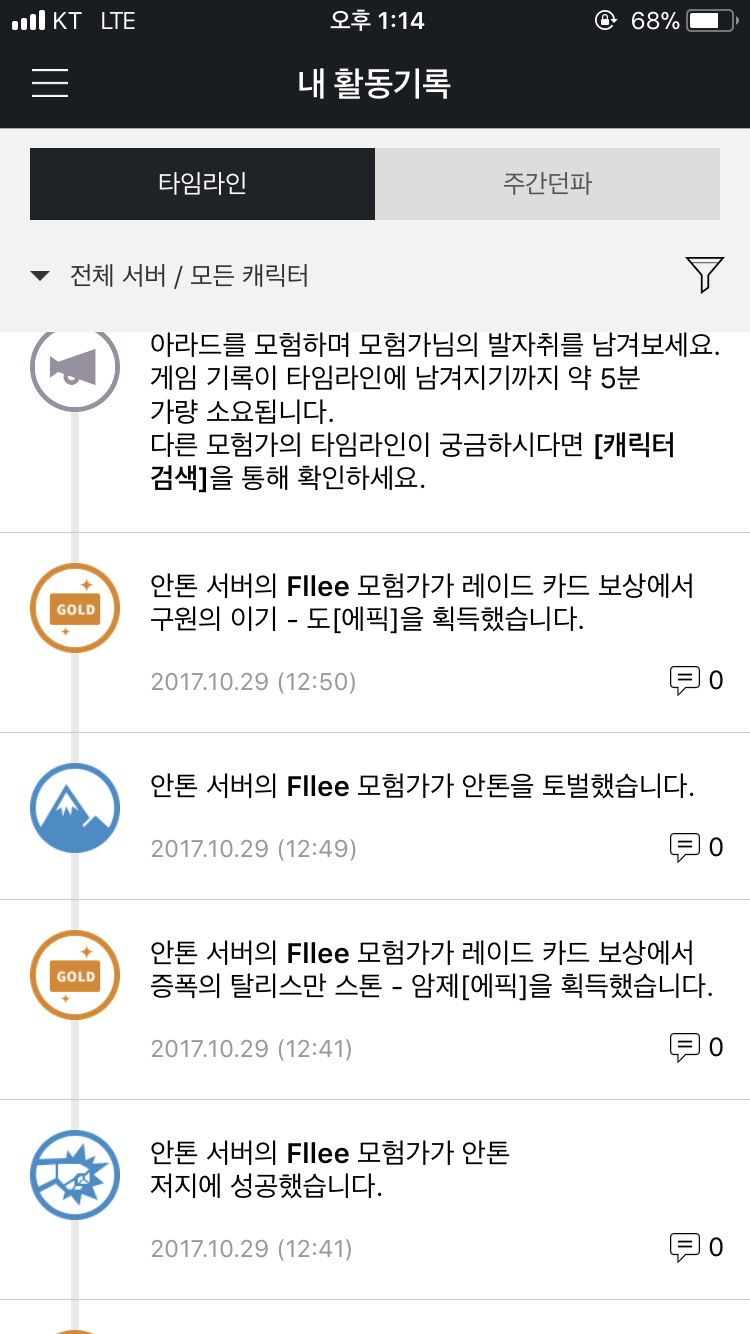Open comments on the 안톤 저지에 성공 entry
The image size is (750, 1334).
pos(696,1247)
